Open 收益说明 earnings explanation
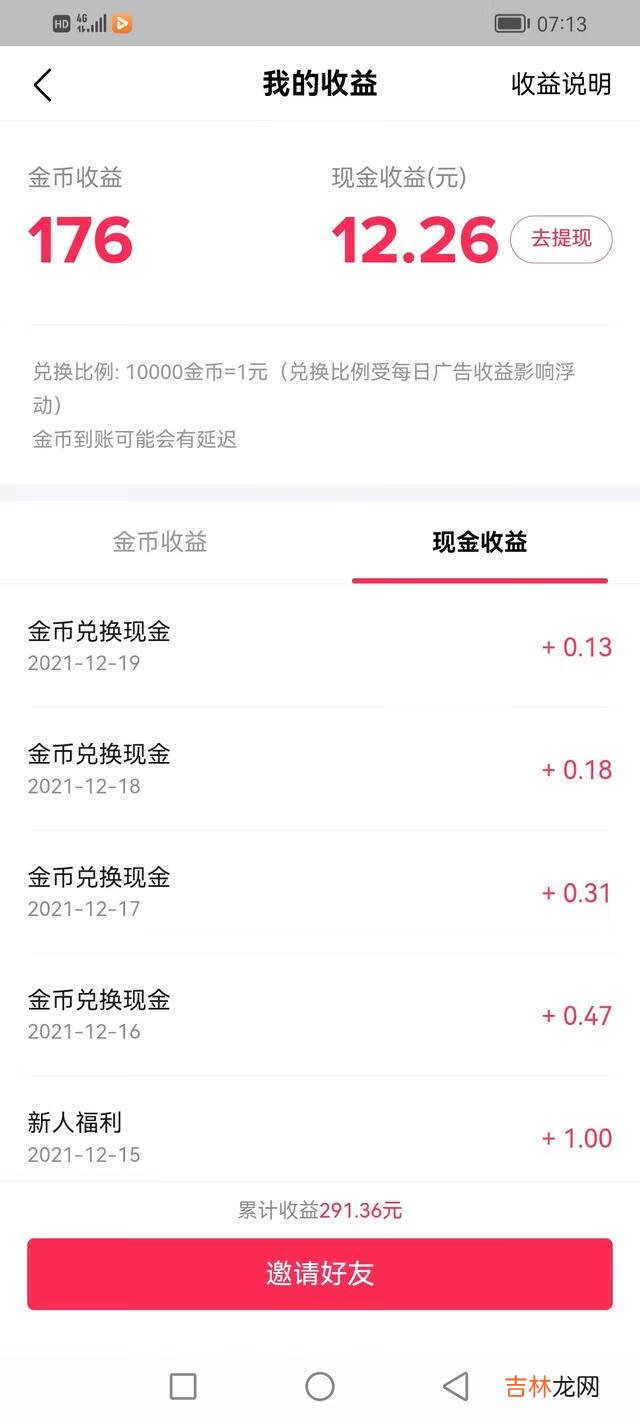The image size is (640, 1422). [561, 84]
